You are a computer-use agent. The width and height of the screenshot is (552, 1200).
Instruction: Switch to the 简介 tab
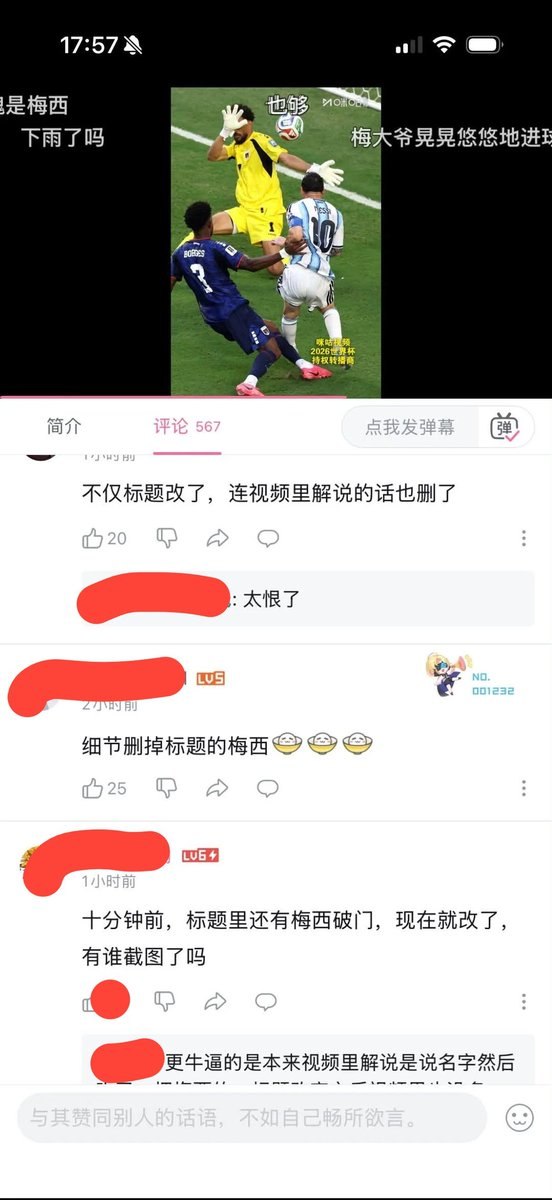point(64,427)
